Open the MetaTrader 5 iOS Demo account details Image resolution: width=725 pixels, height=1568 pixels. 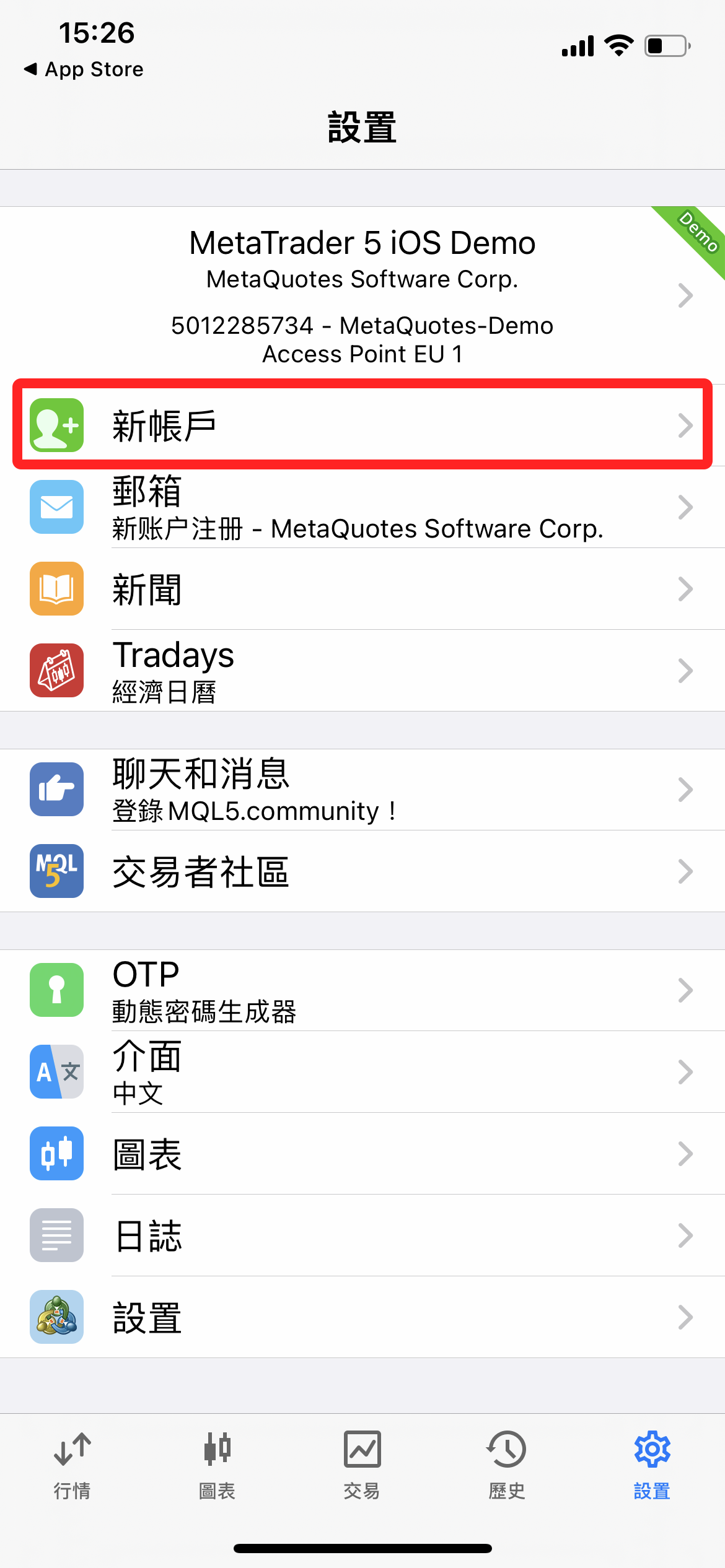click(x=362, y=294)
